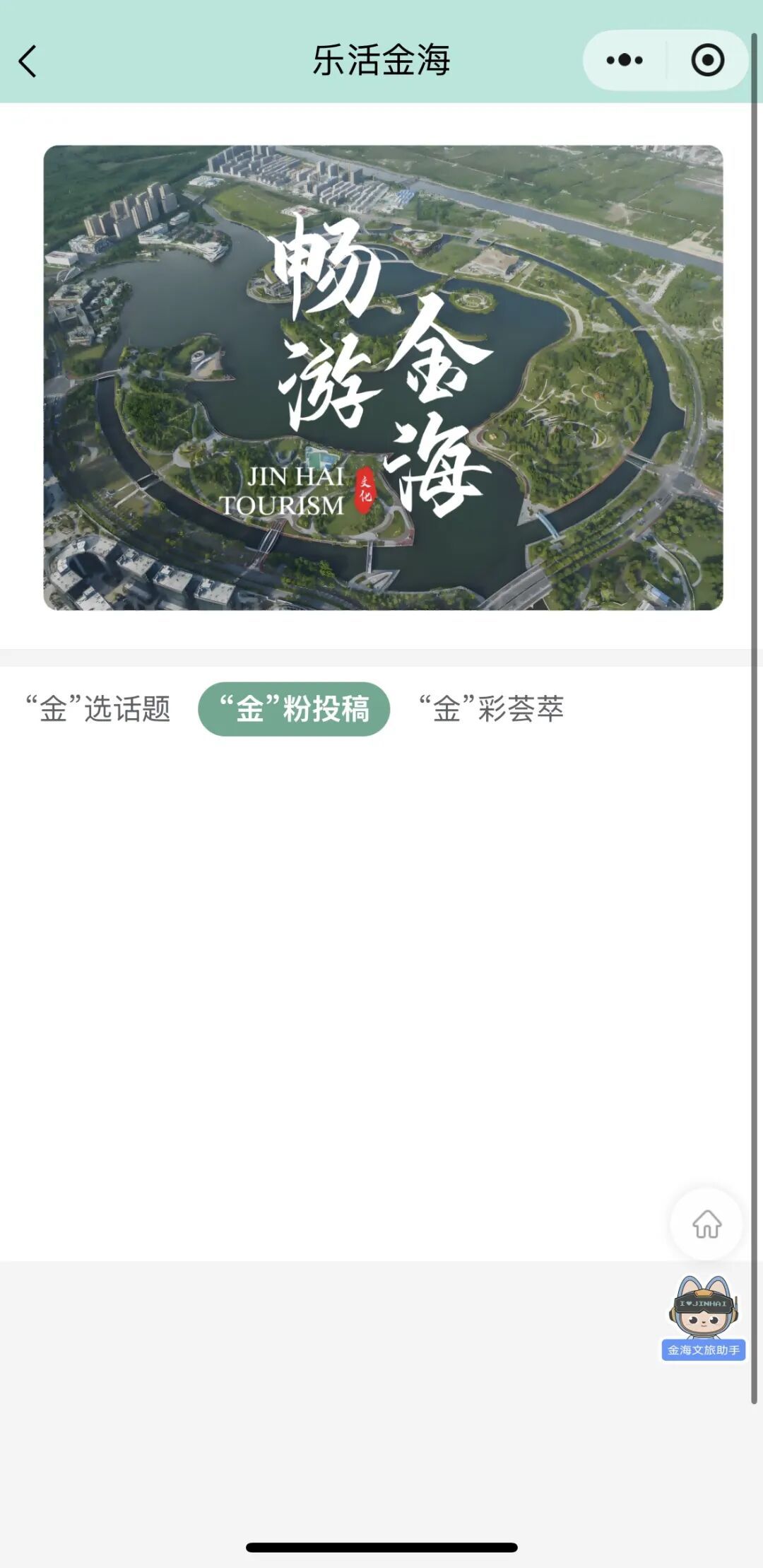Switch to the “金”选话题 tab
The width and height of the screenshot is (763, 1568).
tap(98, 709)
